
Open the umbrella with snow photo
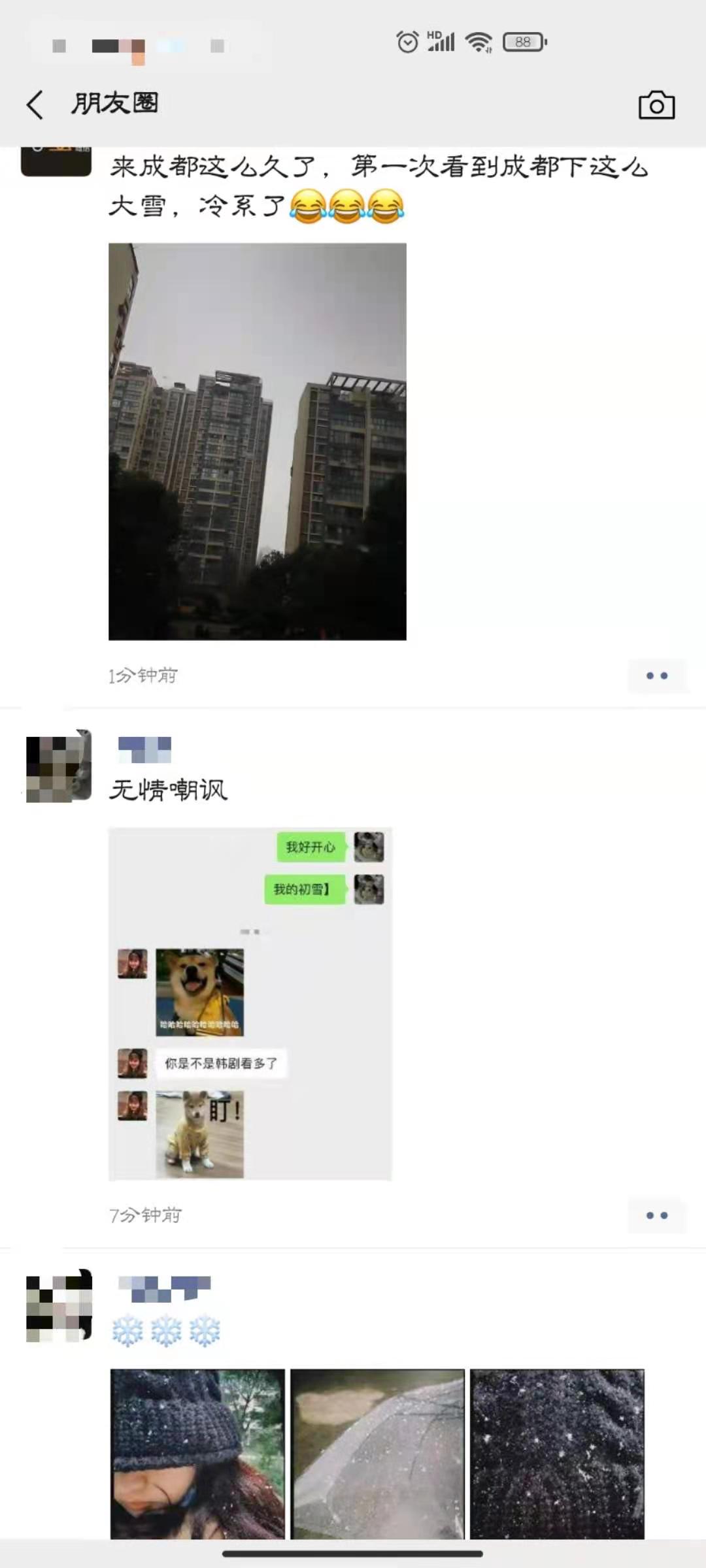pos(377,1453)
